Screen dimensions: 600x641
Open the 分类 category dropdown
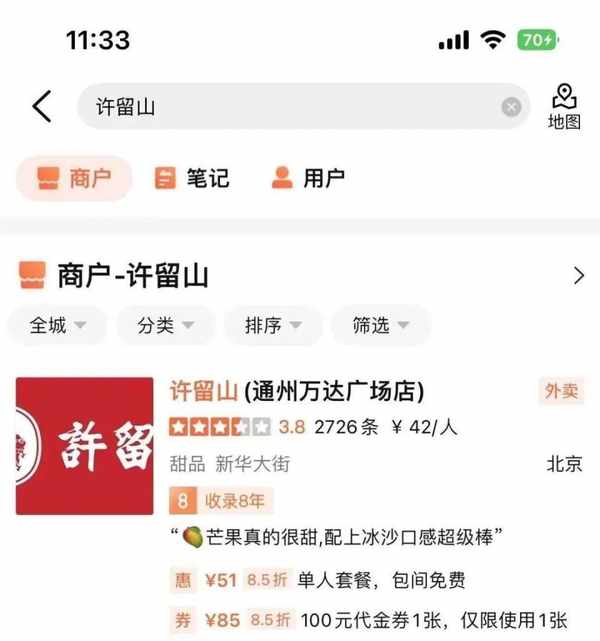coord(165,325)
